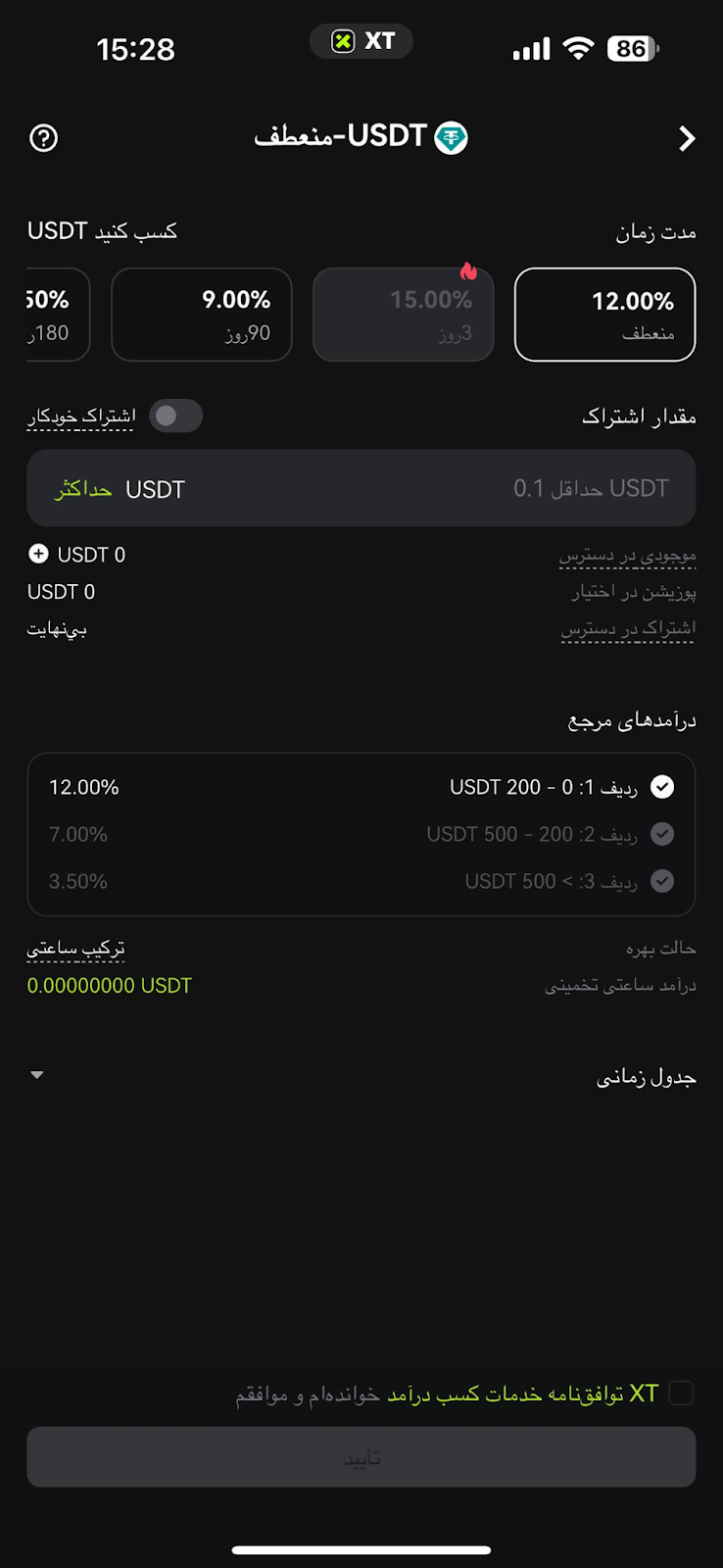The width and height of the screenshot is (723, 1568).
Task: Tap the plus icon next to available balance
Action: click(38, 555)
